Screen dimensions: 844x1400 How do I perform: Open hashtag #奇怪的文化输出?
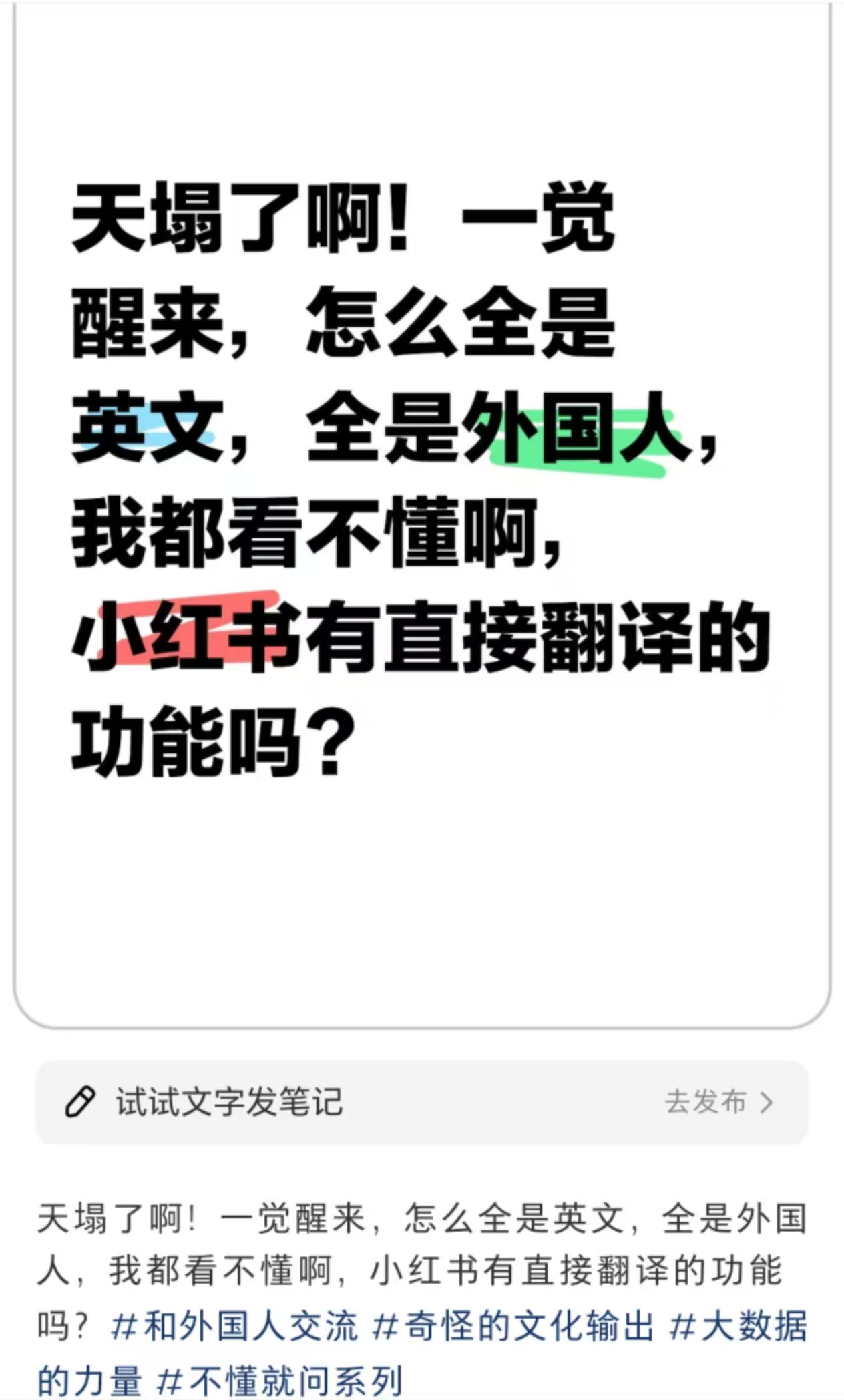point(512,1326)
